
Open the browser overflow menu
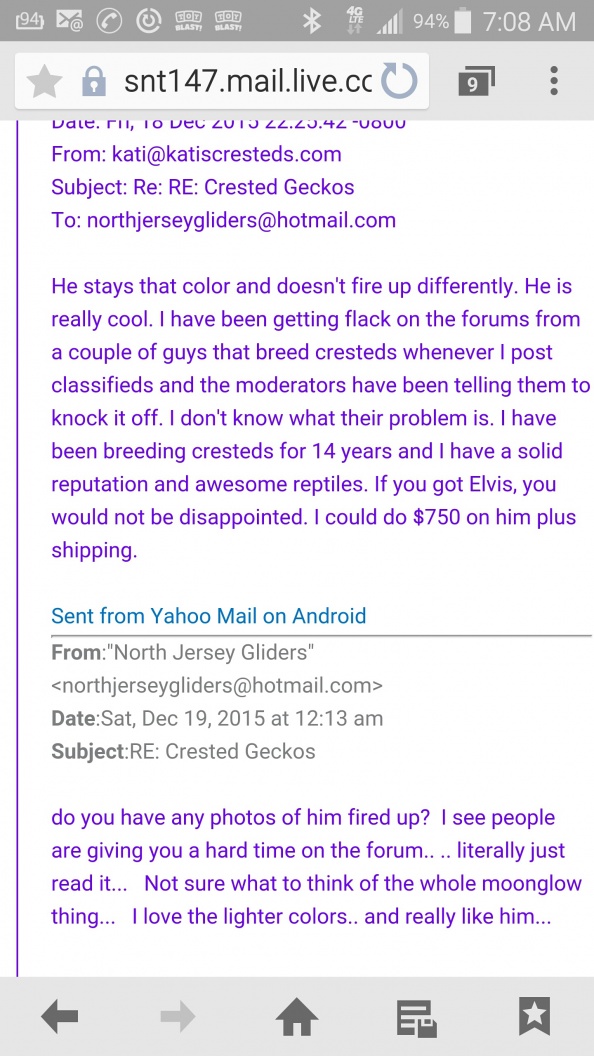(x=554, y=81)
